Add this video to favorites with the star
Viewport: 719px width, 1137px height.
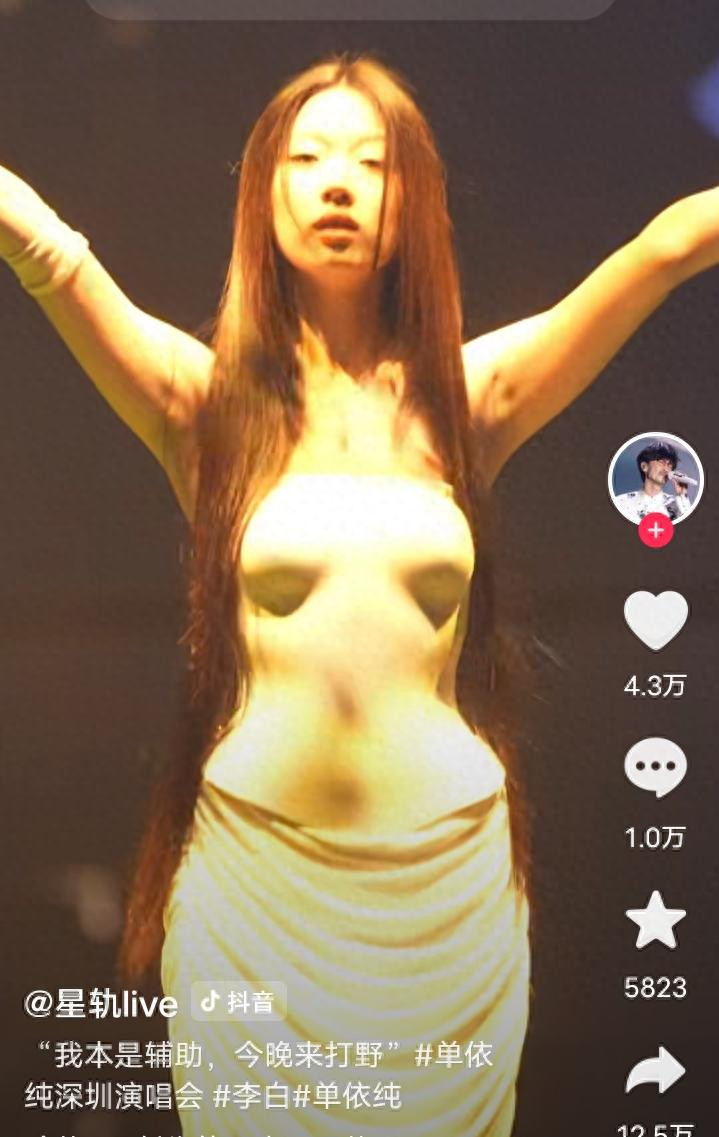(x=656, y=921)
